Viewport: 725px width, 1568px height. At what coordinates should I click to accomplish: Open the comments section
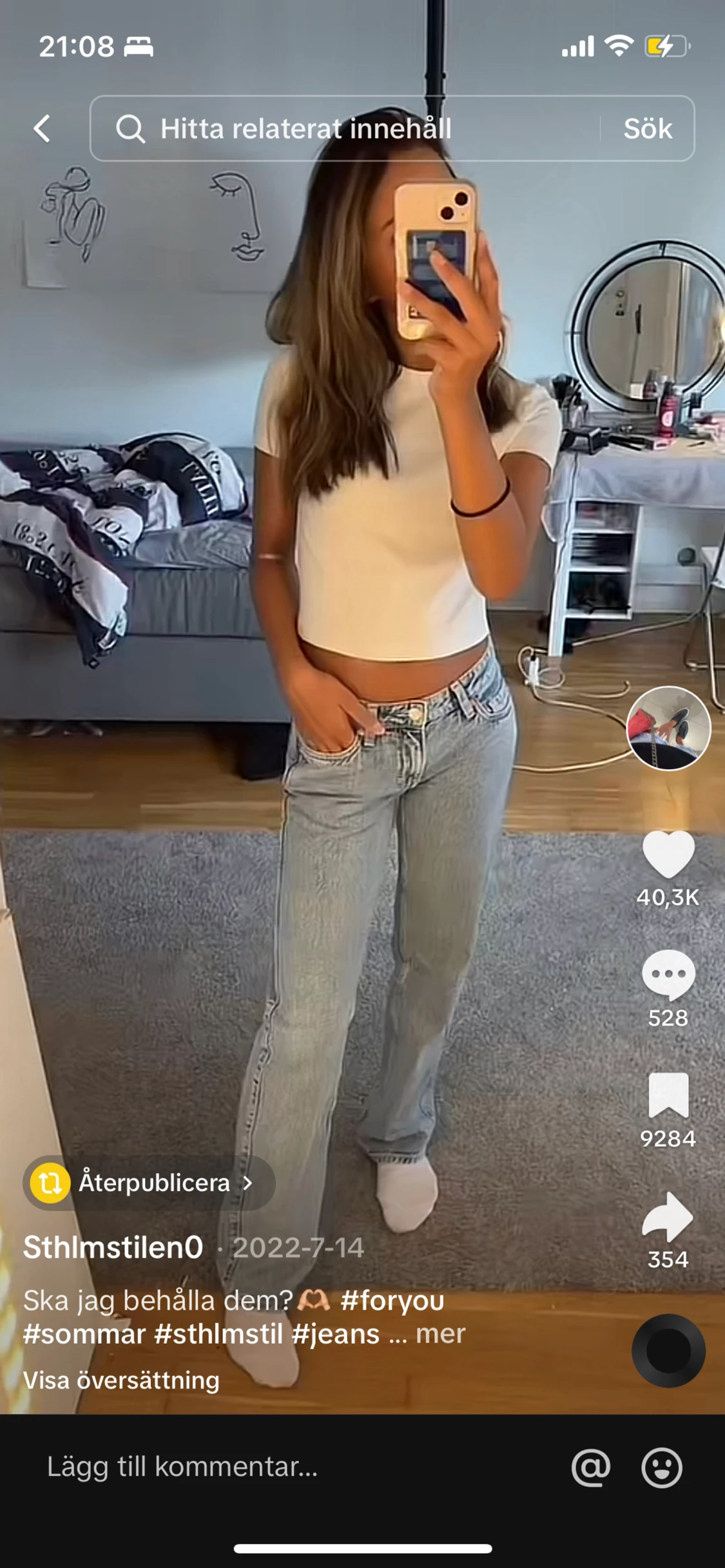point(668,975)
